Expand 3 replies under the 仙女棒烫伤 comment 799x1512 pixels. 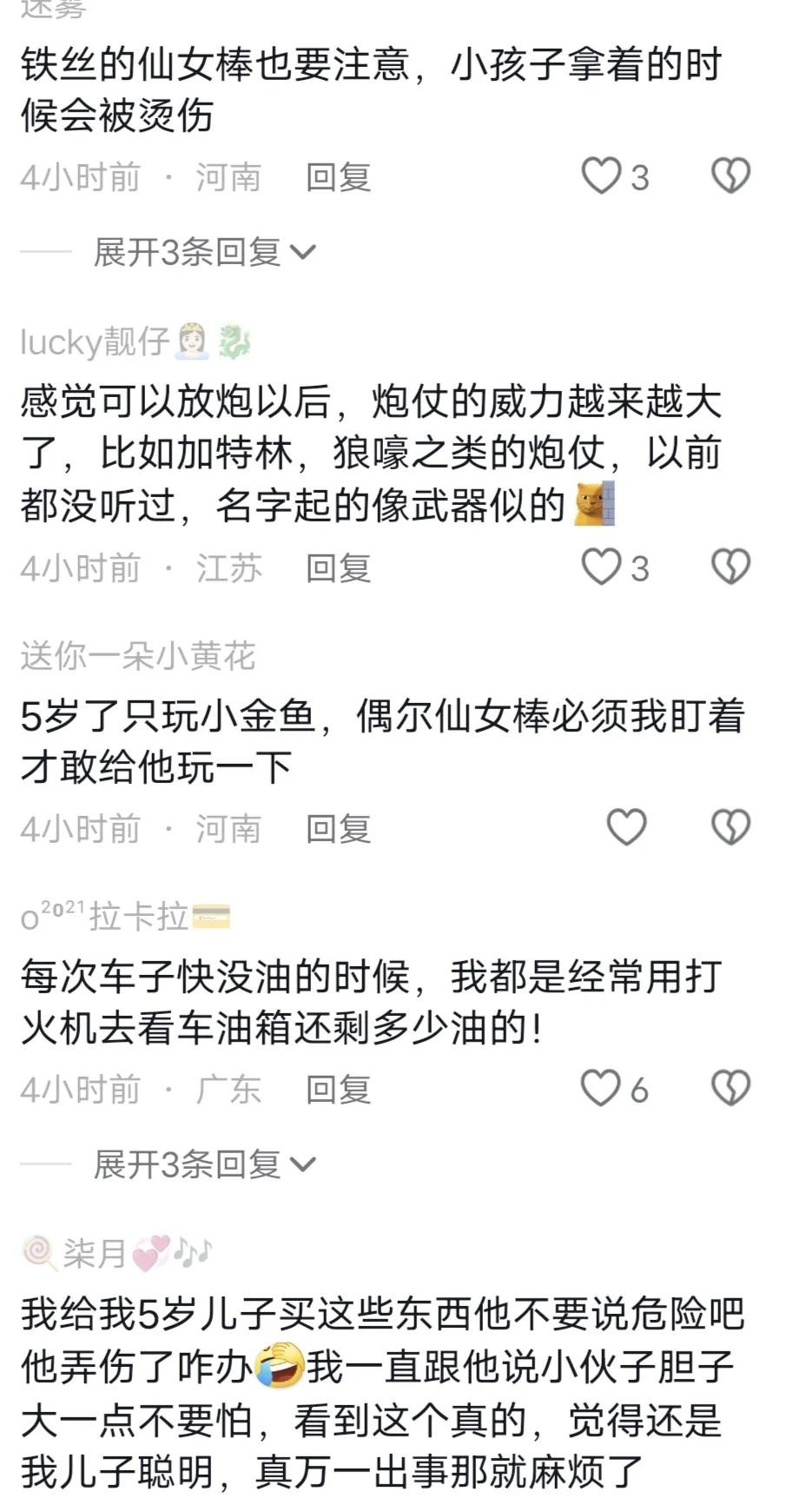(204, 252)
